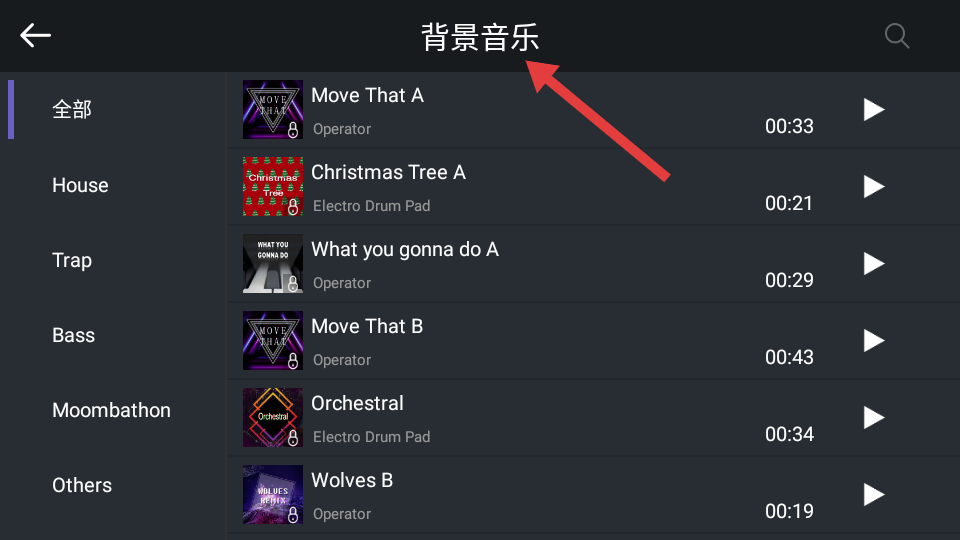This screenshot has height=540, width=960.
Task: Play the Move That A track
Action: click(x=874, y=109)
